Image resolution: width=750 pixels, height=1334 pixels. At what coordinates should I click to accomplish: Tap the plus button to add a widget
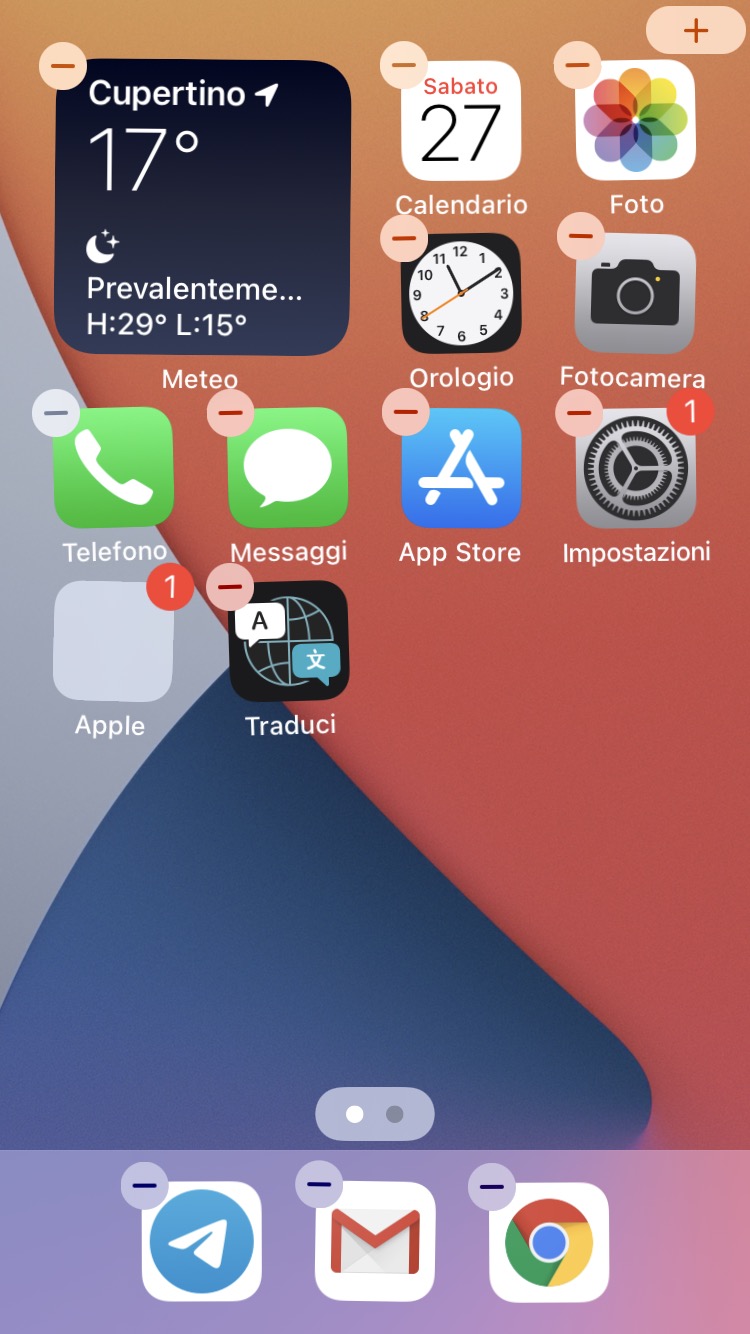[695, 30]
